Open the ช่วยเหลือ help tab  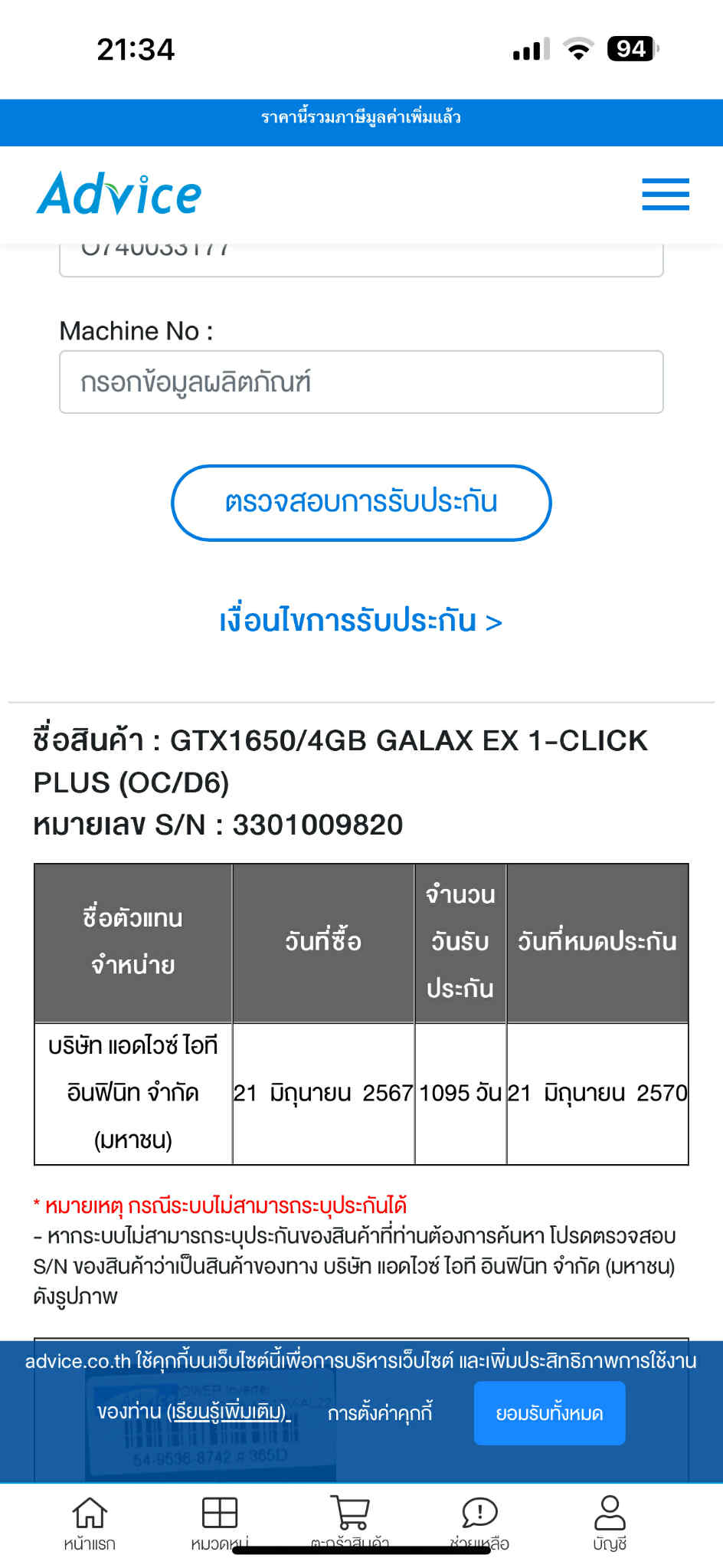click(x=479, y=1524)
